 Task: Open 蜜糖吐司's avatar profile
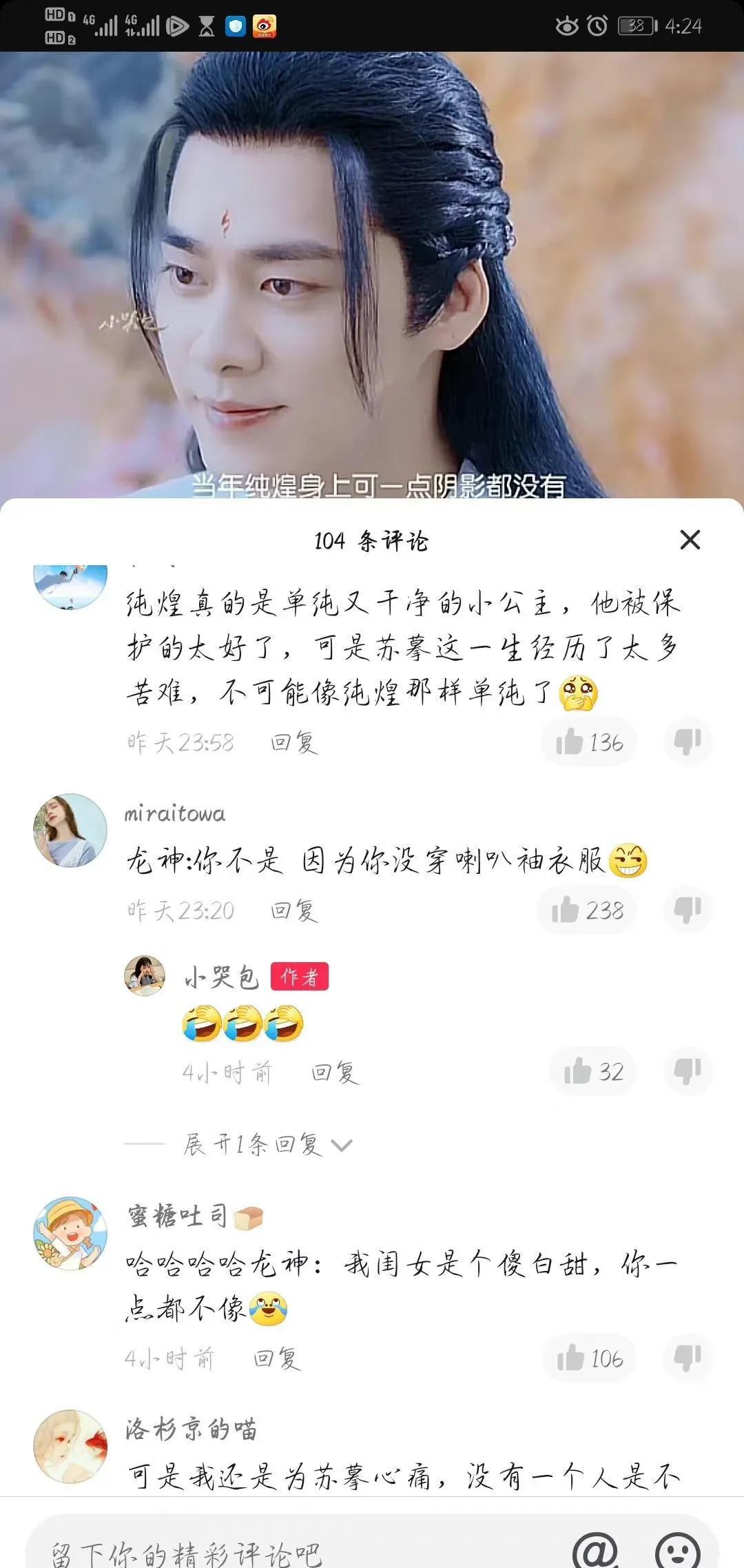(x=70, y=1233)
